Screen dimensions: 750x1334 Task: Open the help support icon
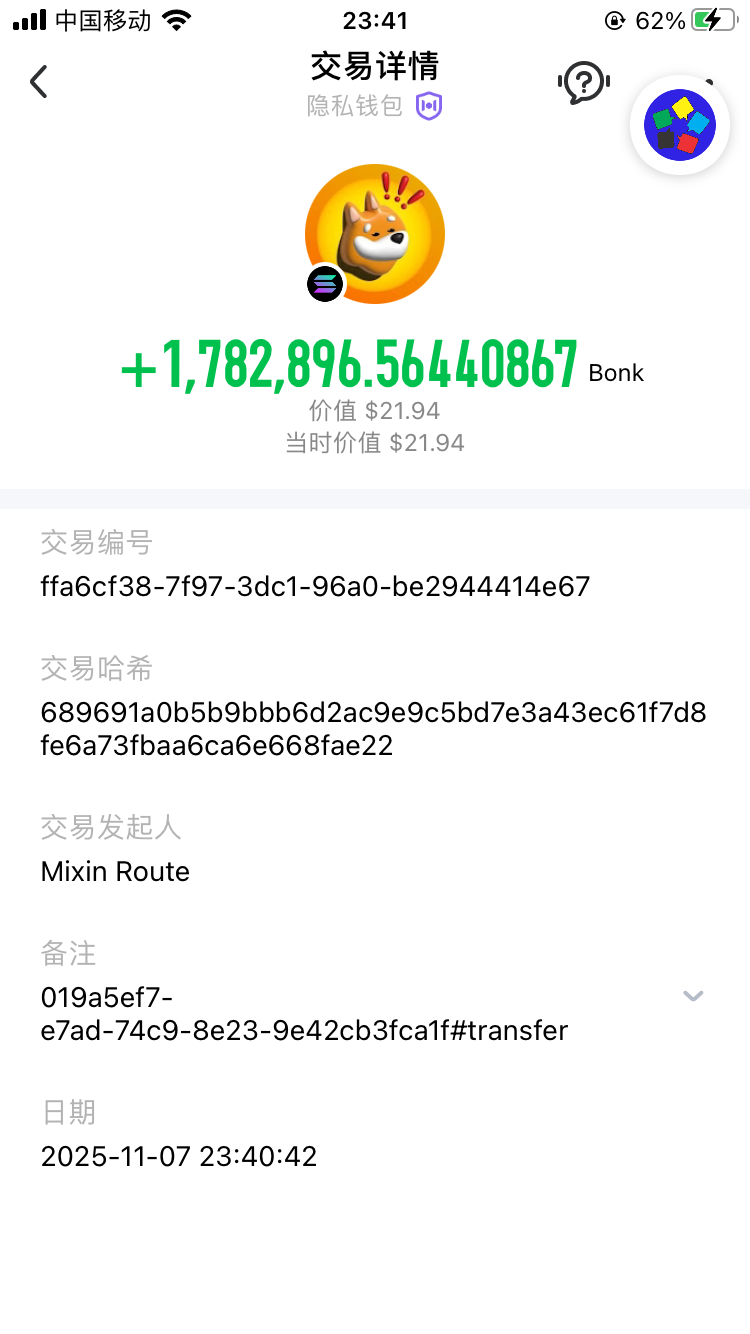click(x=582, y=83)
